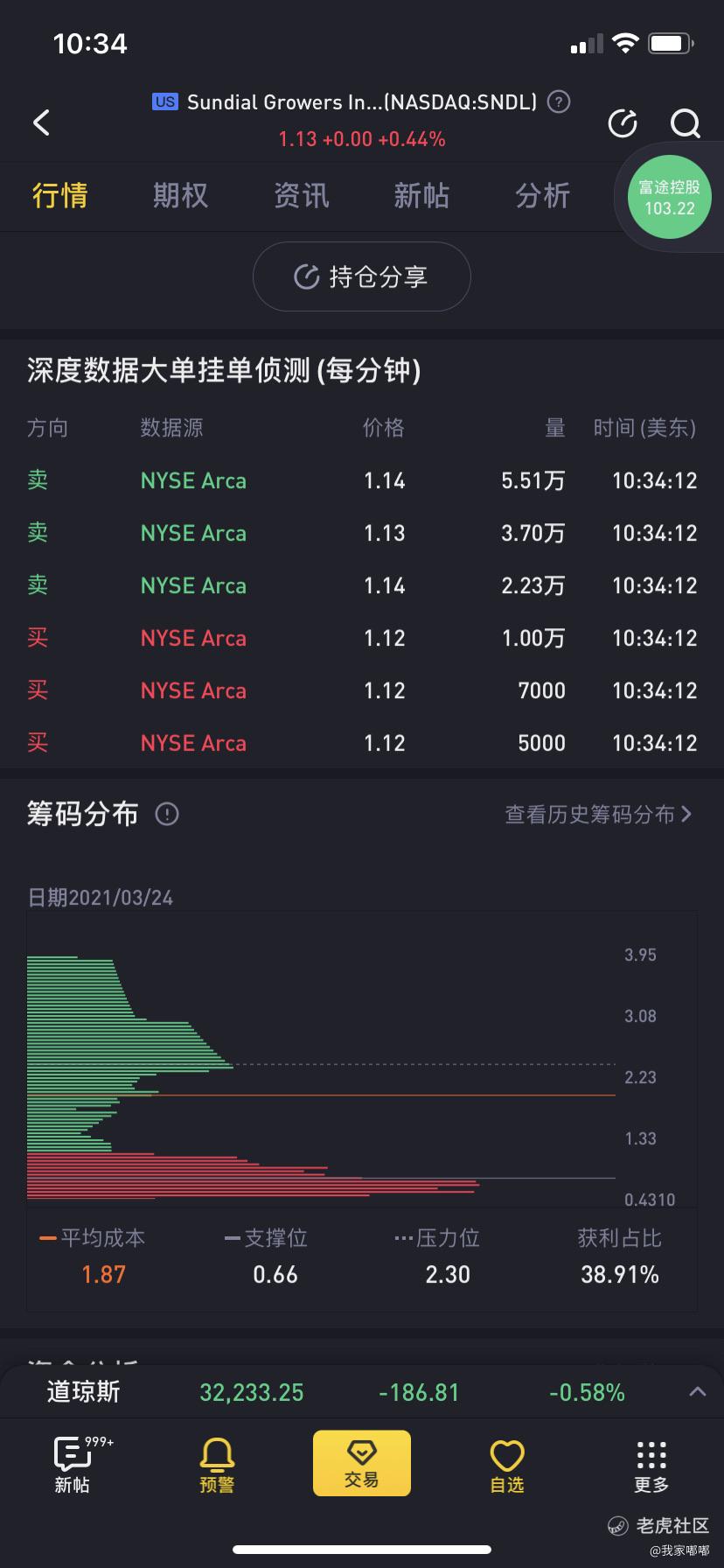Open the help question mark icon

(x=559, y=101)
